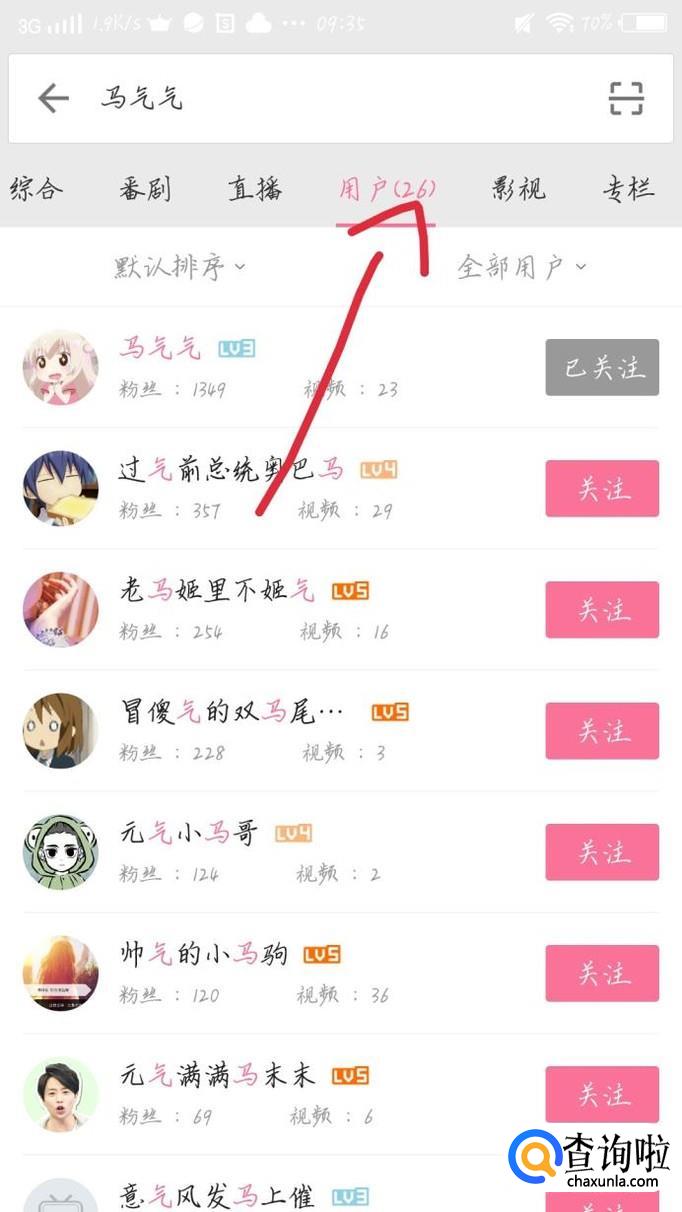Open the 意气风发马上催 user row

pos(216,1195)
